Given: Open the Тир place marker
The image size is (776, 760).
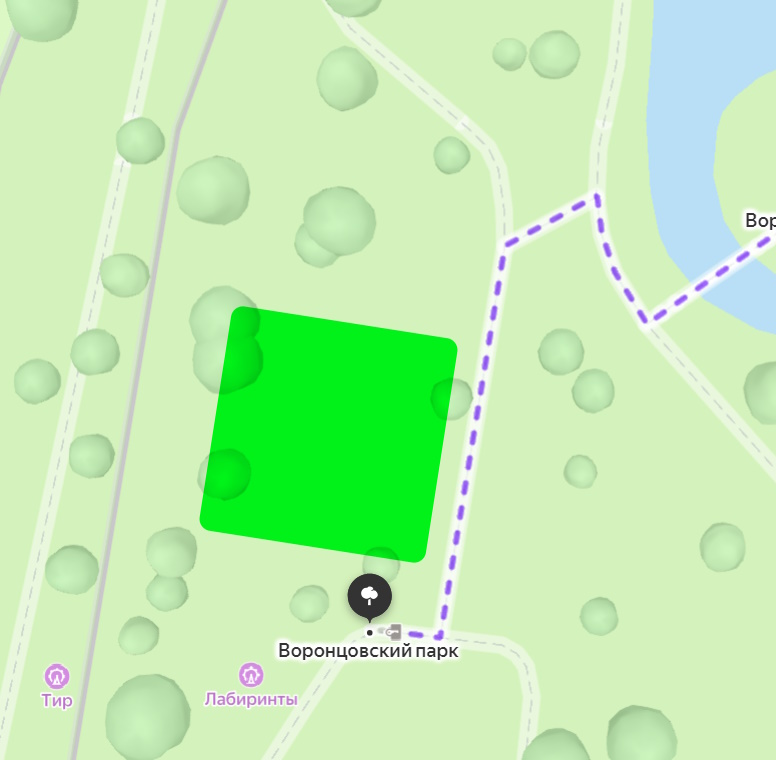Looking at the screenshot, I should click(x=57, y=677).
